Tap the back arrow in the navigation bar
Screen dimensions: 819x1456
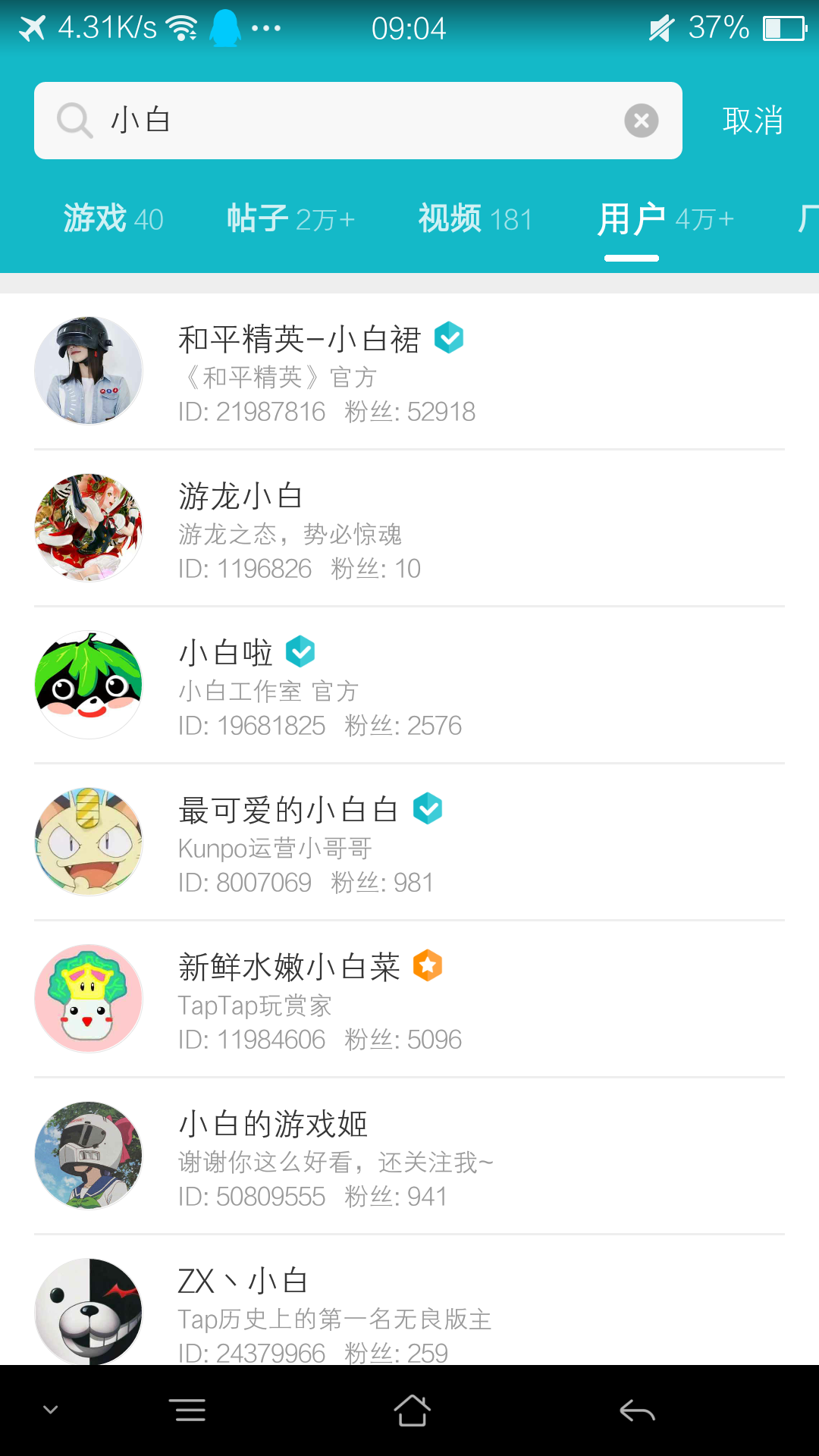[x=635, y=1408]
